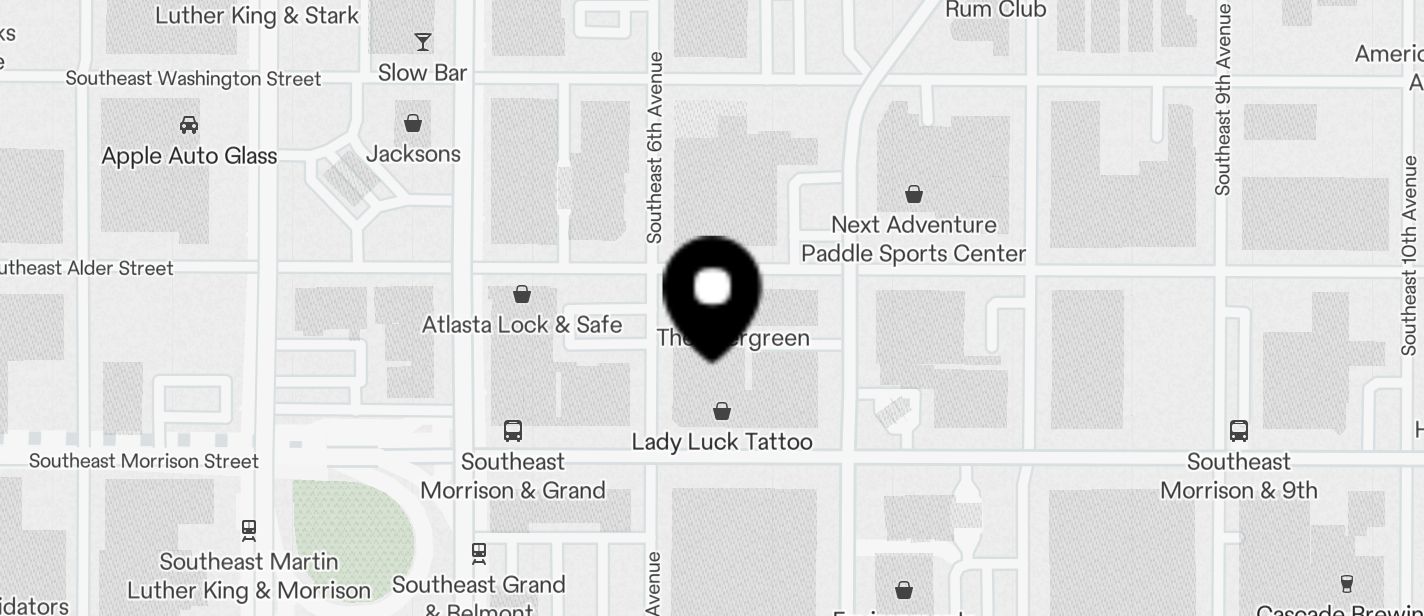1424x616 pixels.
Task: Select Southeast Morrison & 9th bus stop
Action: pyautogui.click(x=1238, y=431)
